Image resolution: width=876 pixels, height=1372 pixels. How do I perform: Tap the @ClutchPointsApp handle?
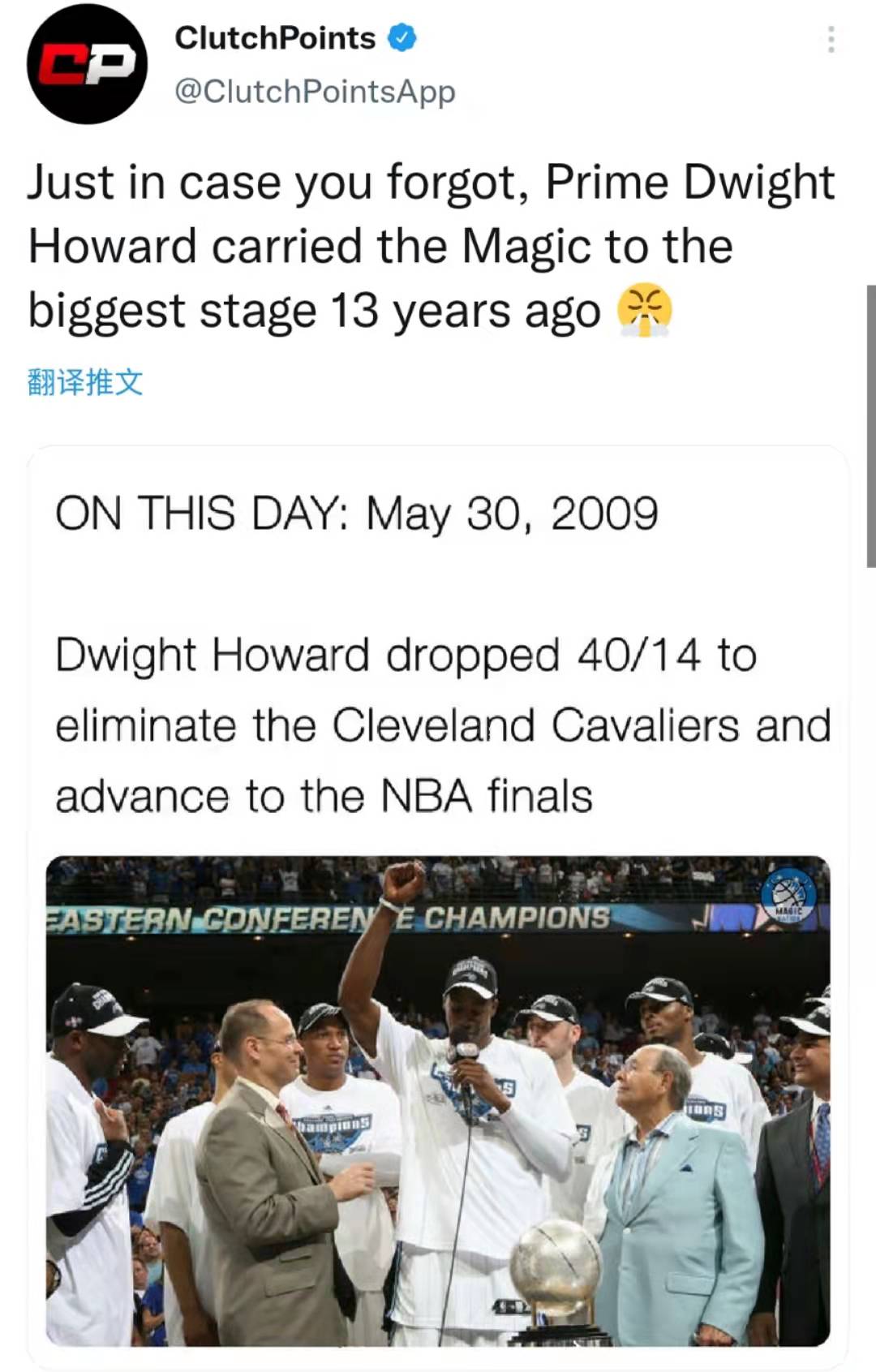(x=315, y=91)
